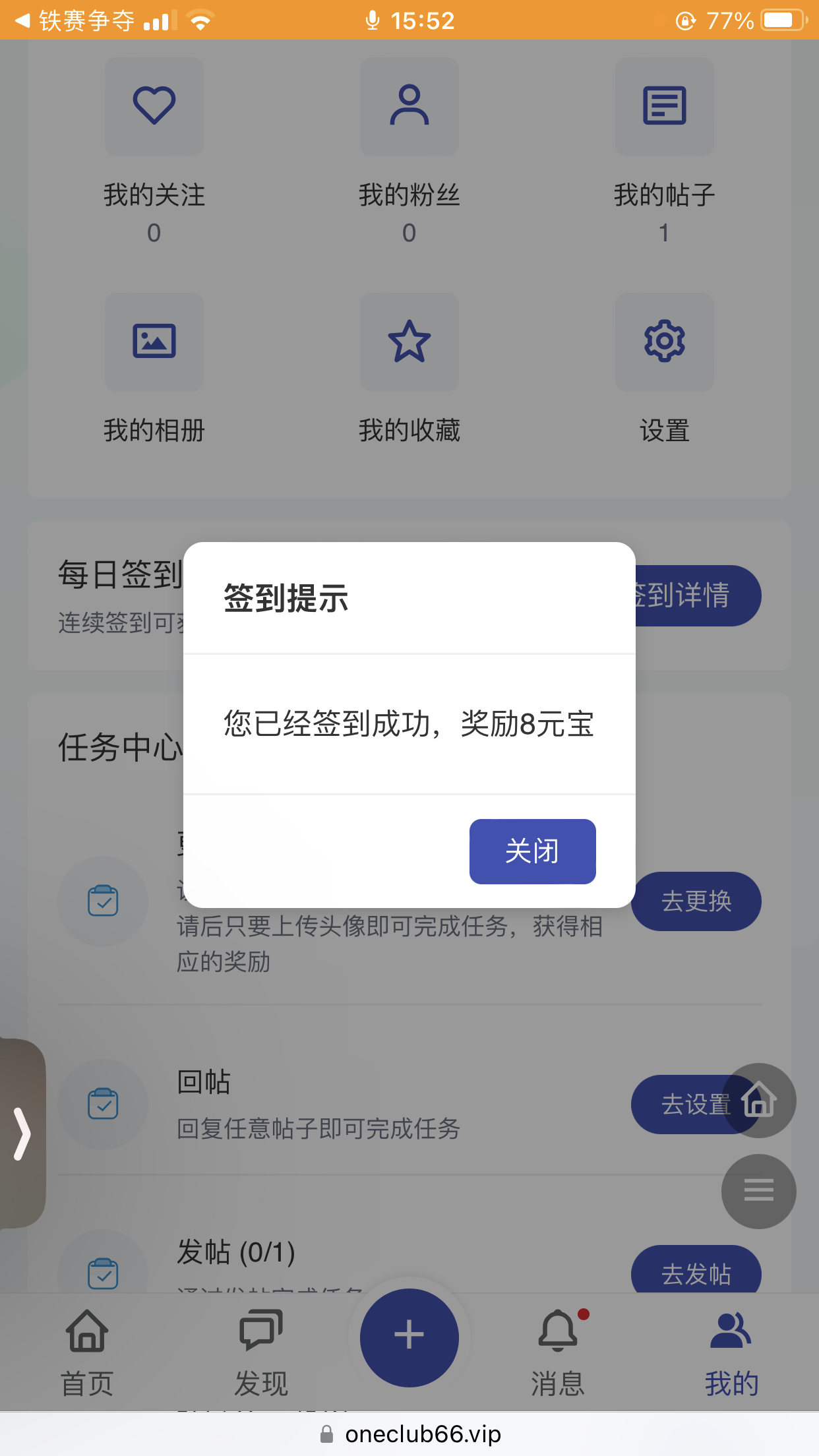Create new post with plus button
Viewport: 819px width, 1456px height.
pos(409,1336)
